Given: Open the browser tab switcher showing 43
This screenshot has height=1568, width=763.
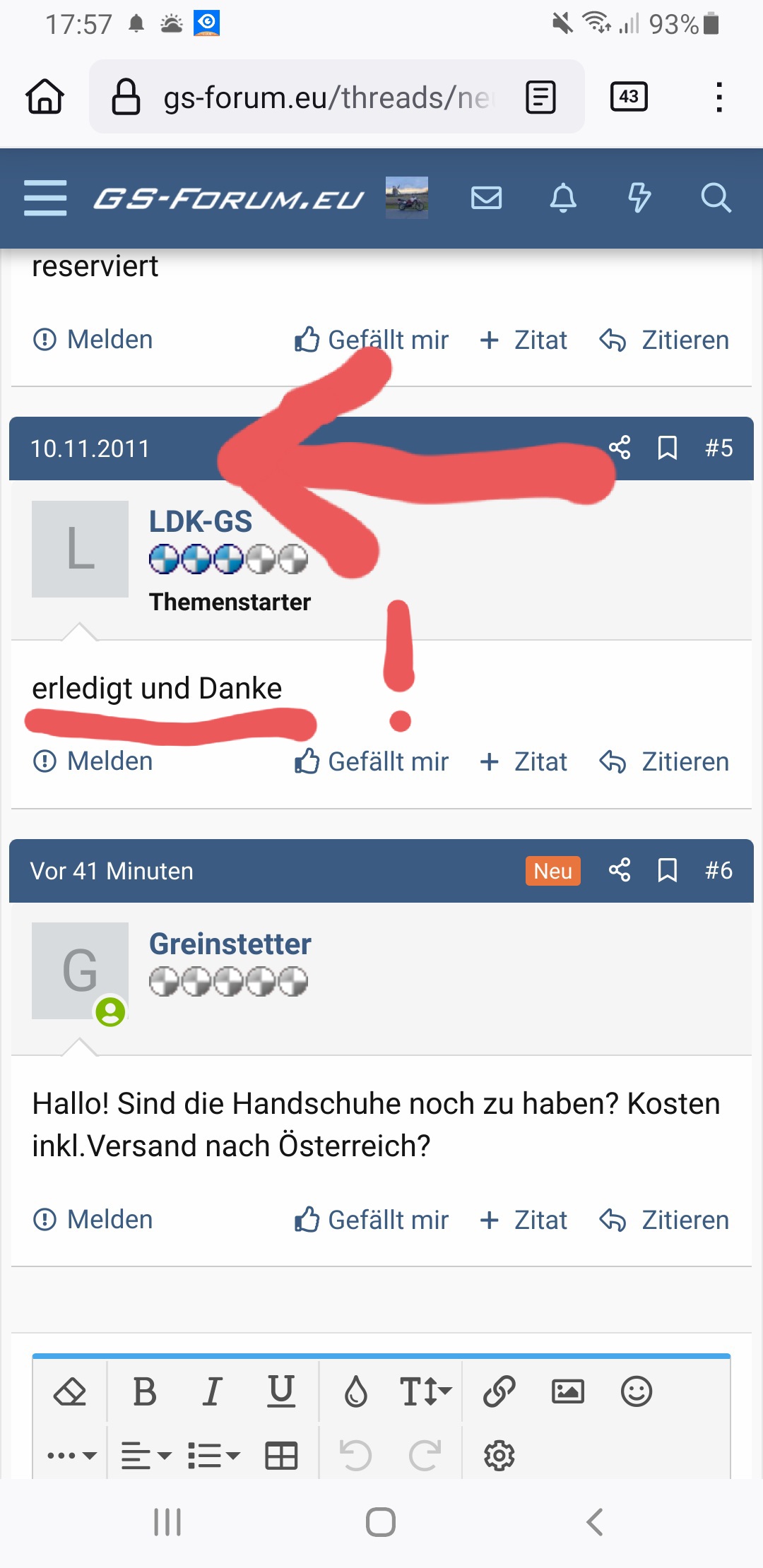Looking at the screenshot, I should (629, 97).
